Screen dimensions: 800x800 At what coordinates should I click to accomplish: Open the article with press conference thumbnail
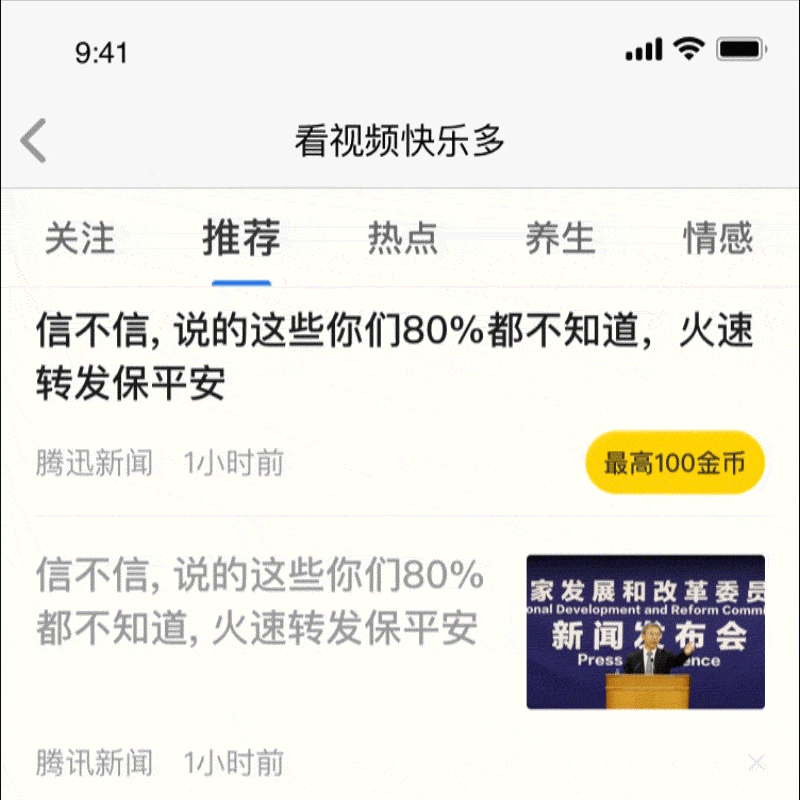[x=645, y=632]
